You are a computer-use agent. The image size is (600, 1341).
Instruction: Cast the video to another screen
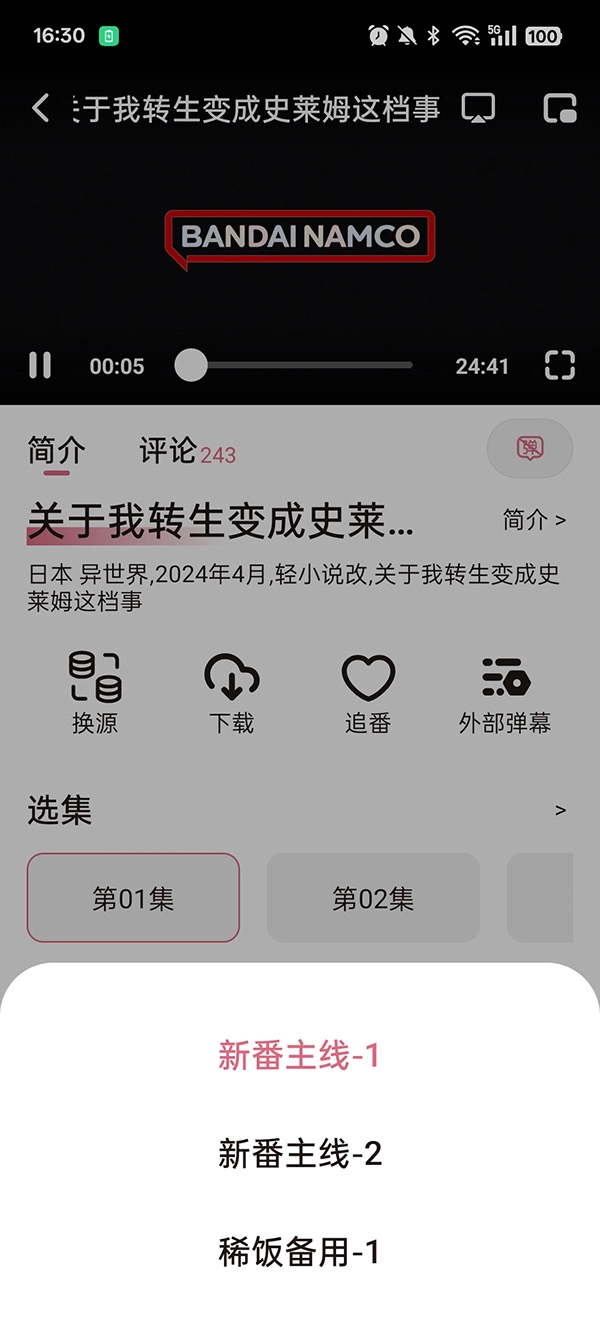[478, 108]
